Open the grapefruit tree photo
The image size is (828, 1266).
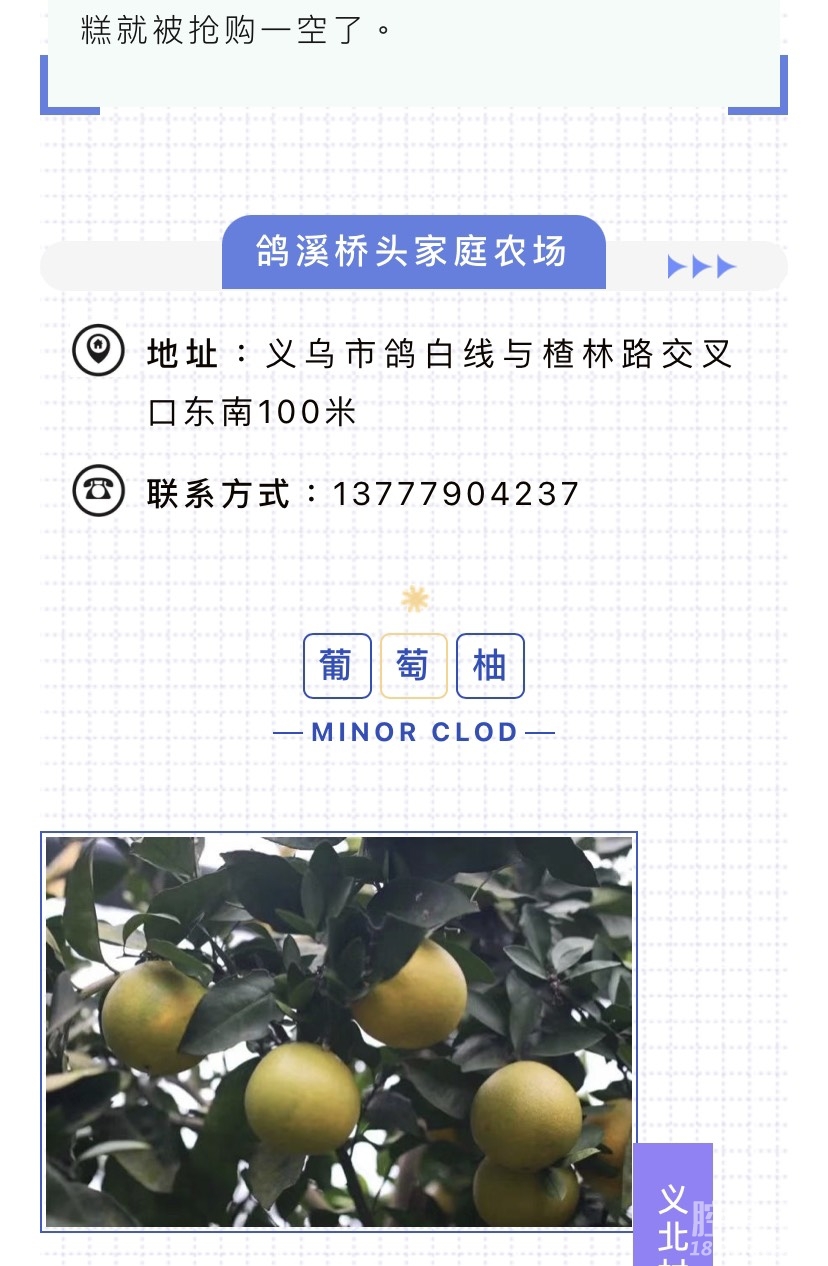[x=339, y=1032]
